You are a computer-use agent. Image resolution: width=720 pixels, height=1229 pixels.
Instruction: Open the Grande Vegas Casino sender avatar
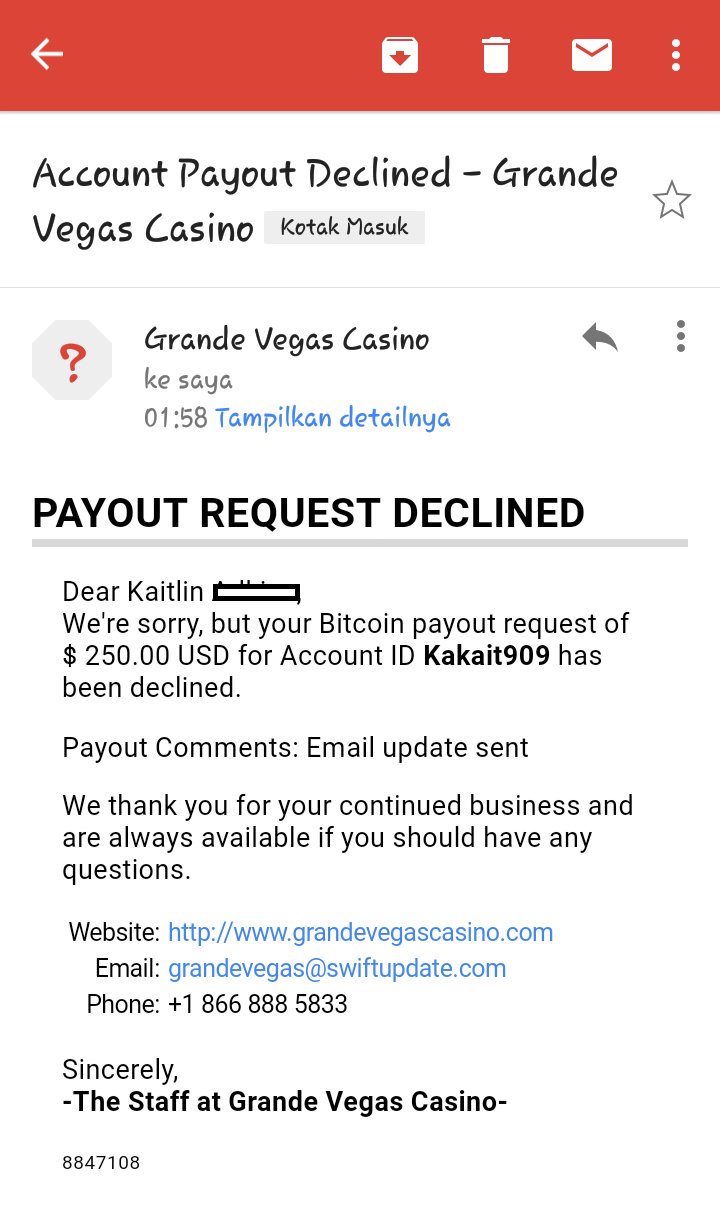click(72, 360)
